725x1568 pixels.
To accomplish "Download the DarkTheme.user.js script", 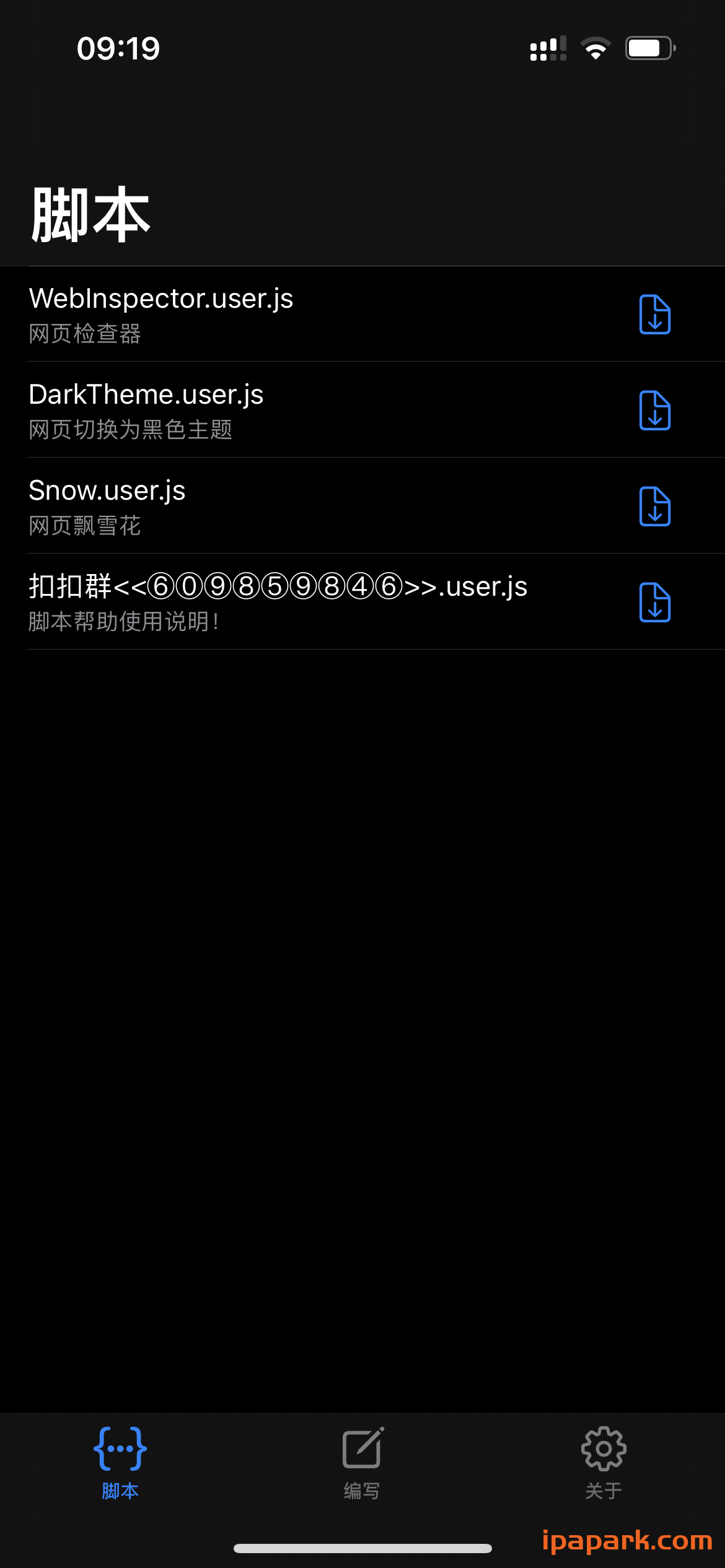I will [x=654, y=410].
